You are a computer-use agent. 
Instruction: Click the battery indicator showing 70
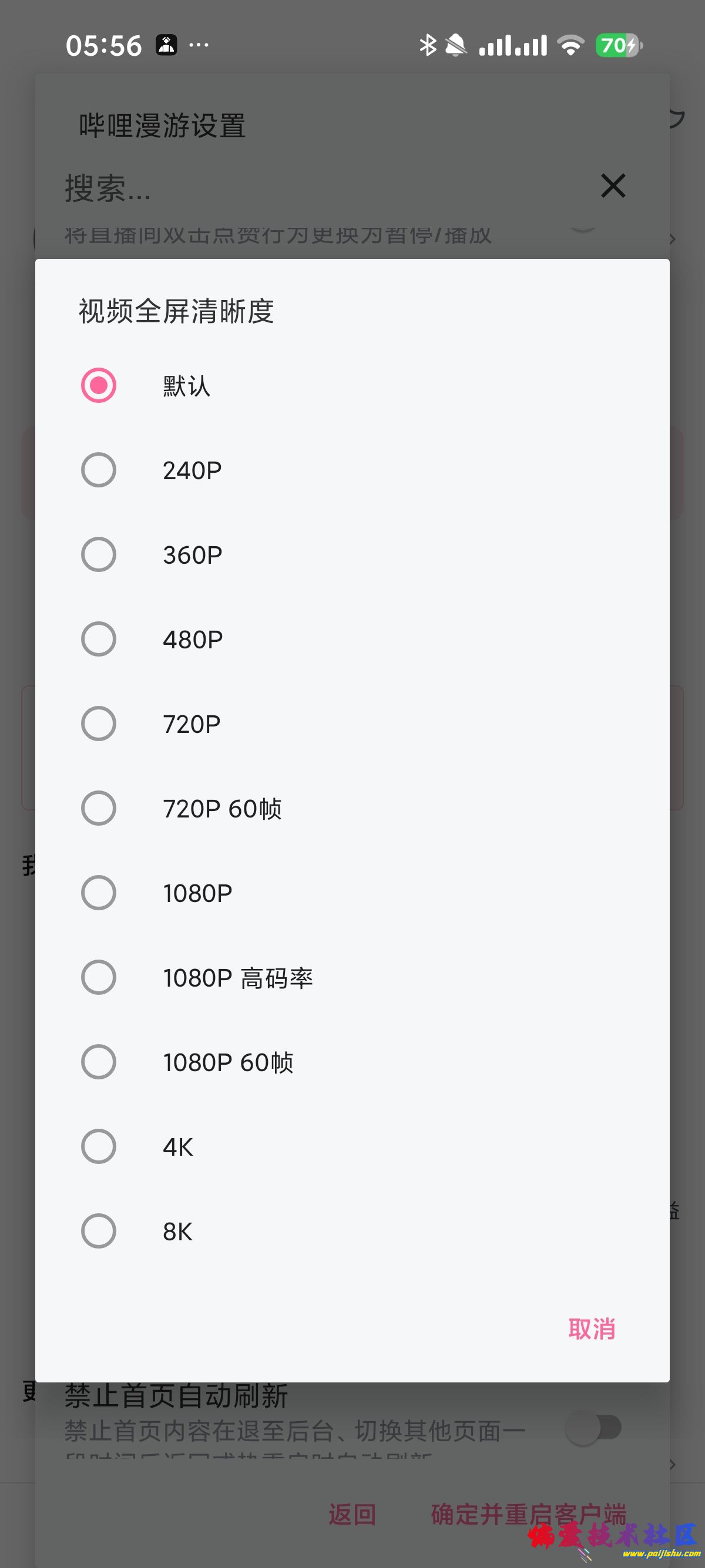(x=618, y=44)
